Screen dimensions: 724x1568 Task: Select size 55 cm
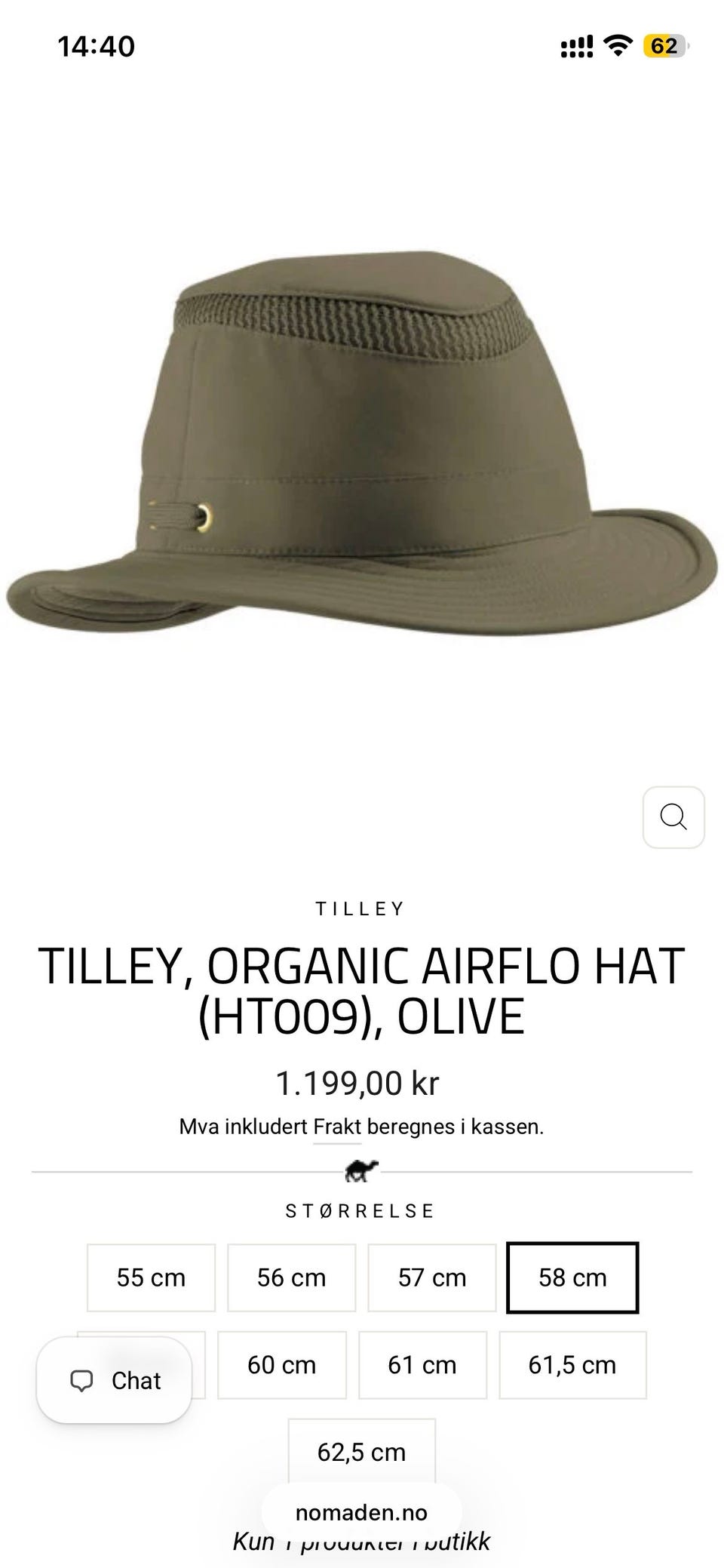[x=151, y=1277]
